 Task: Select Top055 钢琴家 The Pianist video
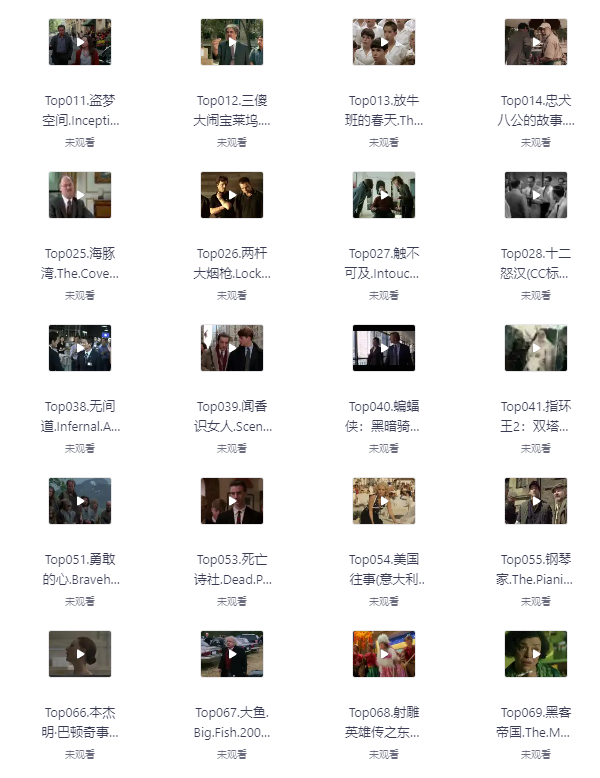pos(536,501)
